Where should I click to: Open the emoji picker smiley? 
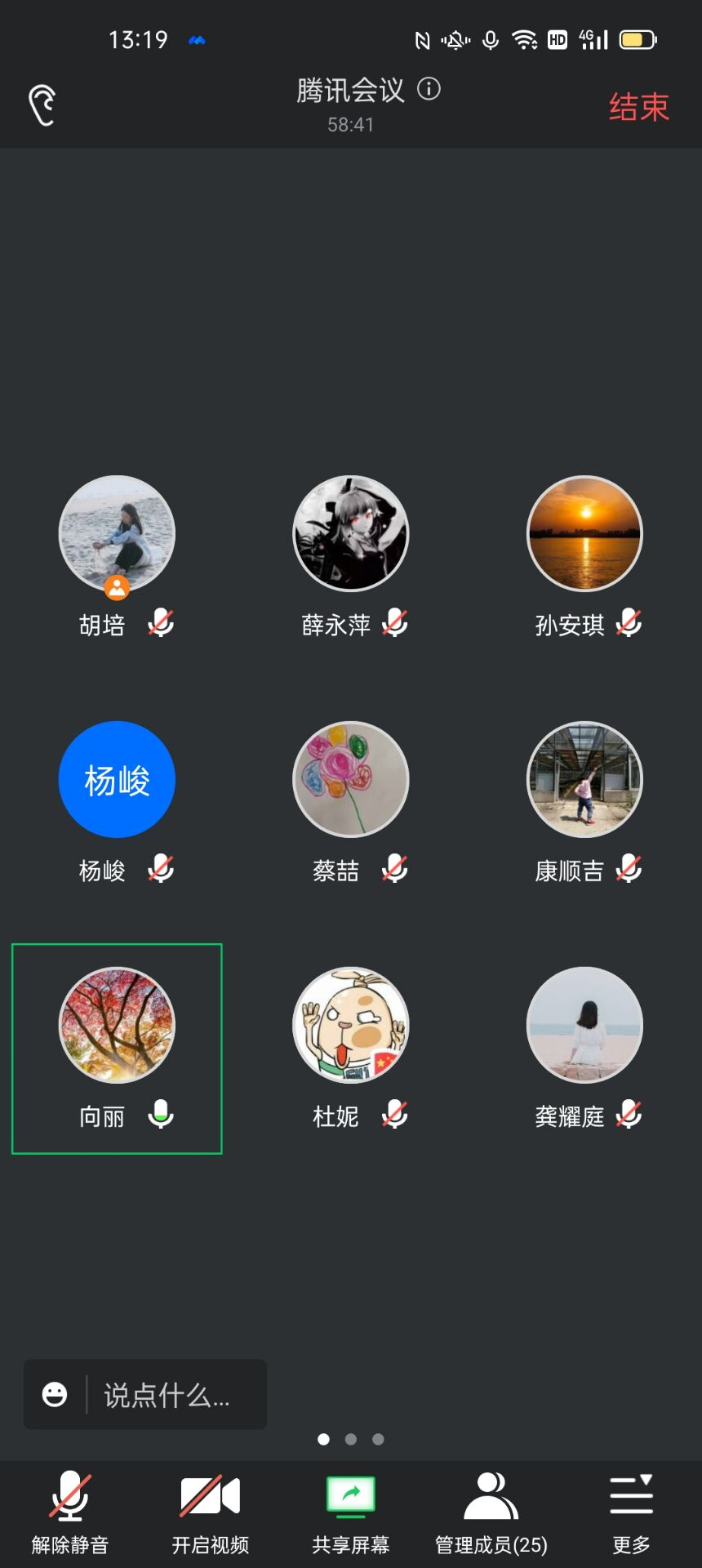pos(55,1395)
